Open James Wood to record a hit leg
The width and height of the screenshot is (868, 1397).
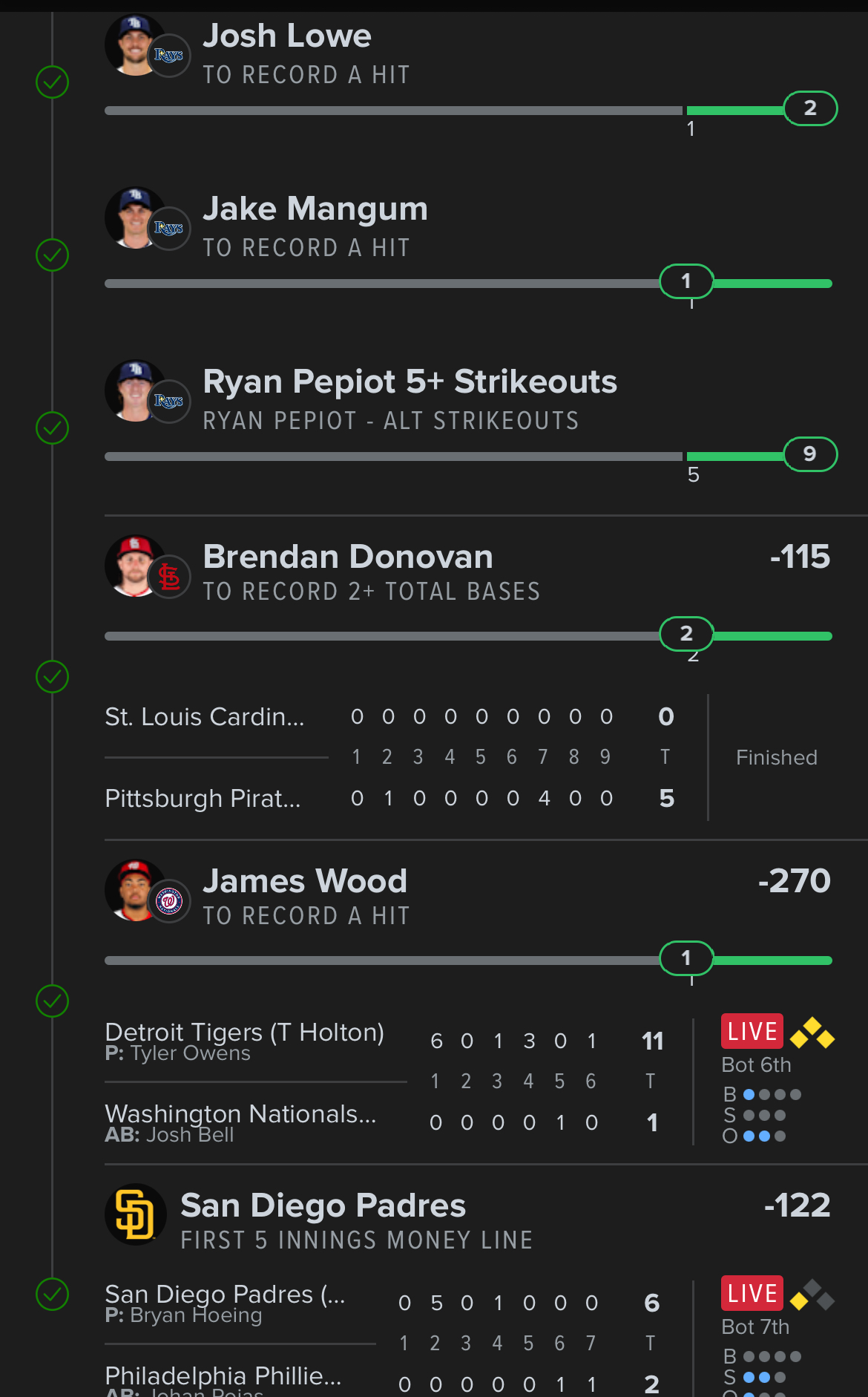[x=306, y=896]
